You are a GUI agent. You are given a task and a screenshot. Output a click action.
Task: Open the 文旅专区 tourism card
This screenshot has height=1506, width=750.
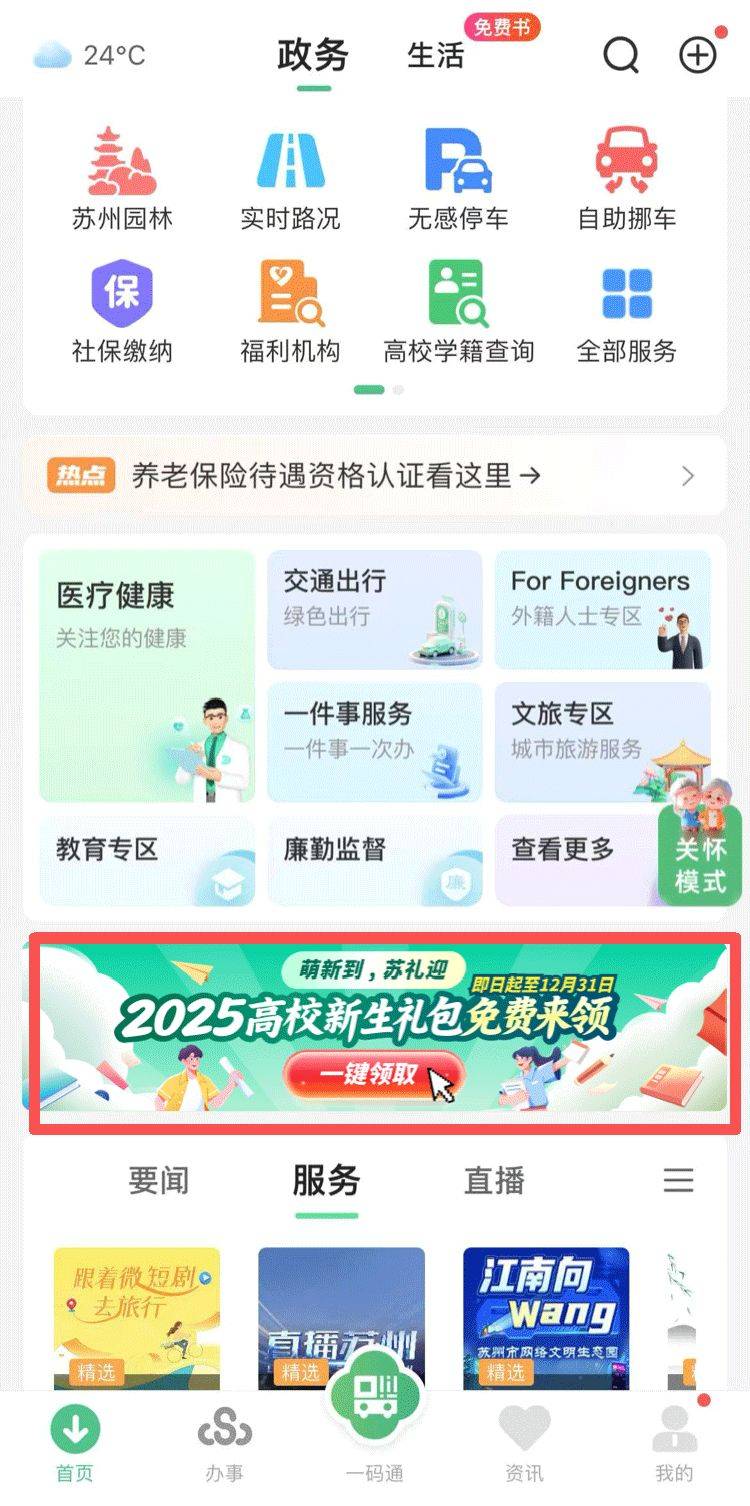coord(603,742)
